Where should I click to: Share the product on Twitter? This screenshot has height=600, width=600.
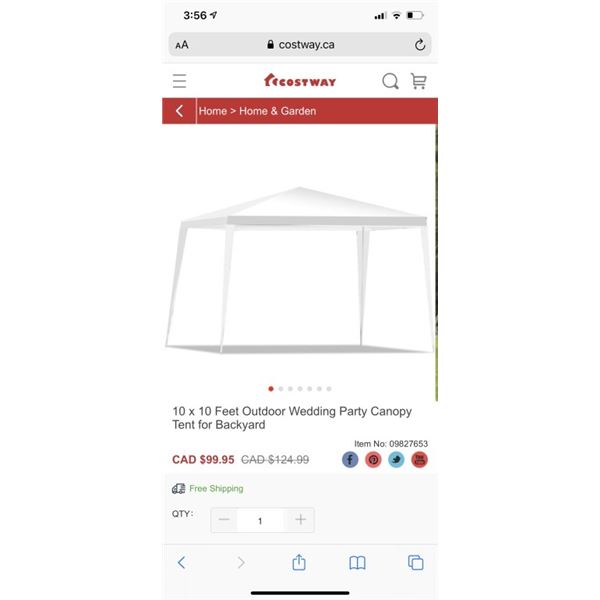(x=396, y=460)
